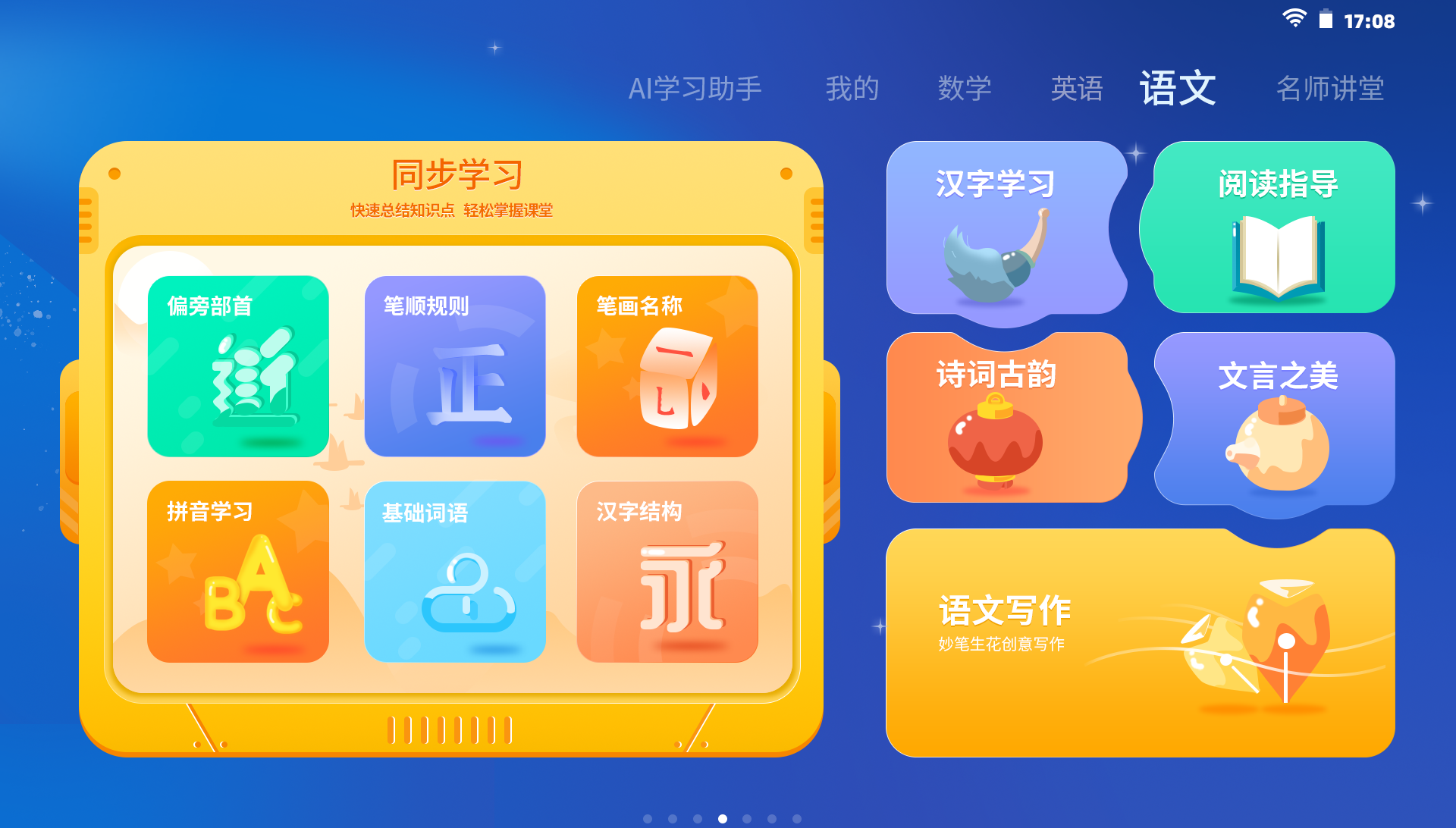Screen dimensions: 1456x828
Task: Open 笔顺规则 stroke order card
Action: [x=455, y=366]
